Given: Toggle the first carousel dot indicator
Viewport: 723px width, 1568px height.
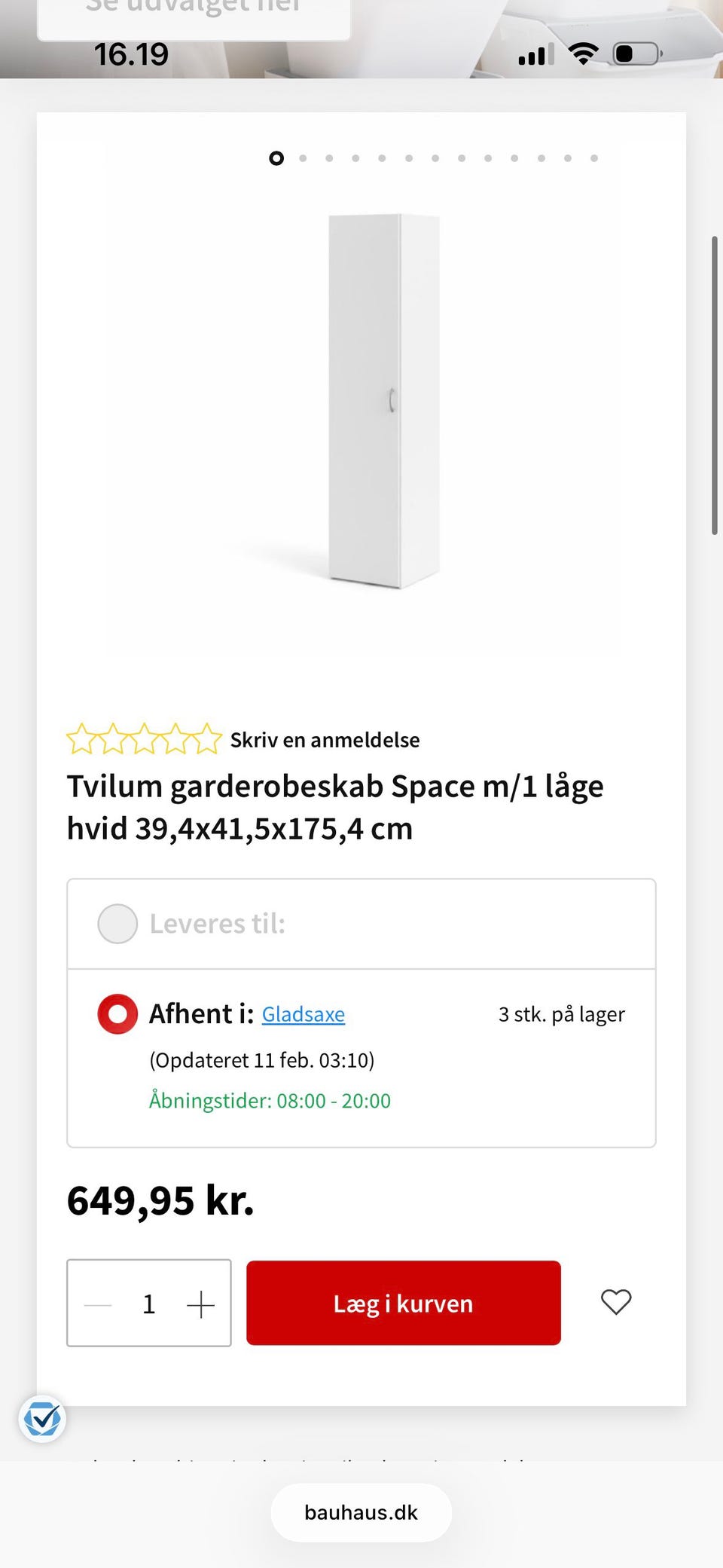Looking at the screenshot, I should click(276, 158).
